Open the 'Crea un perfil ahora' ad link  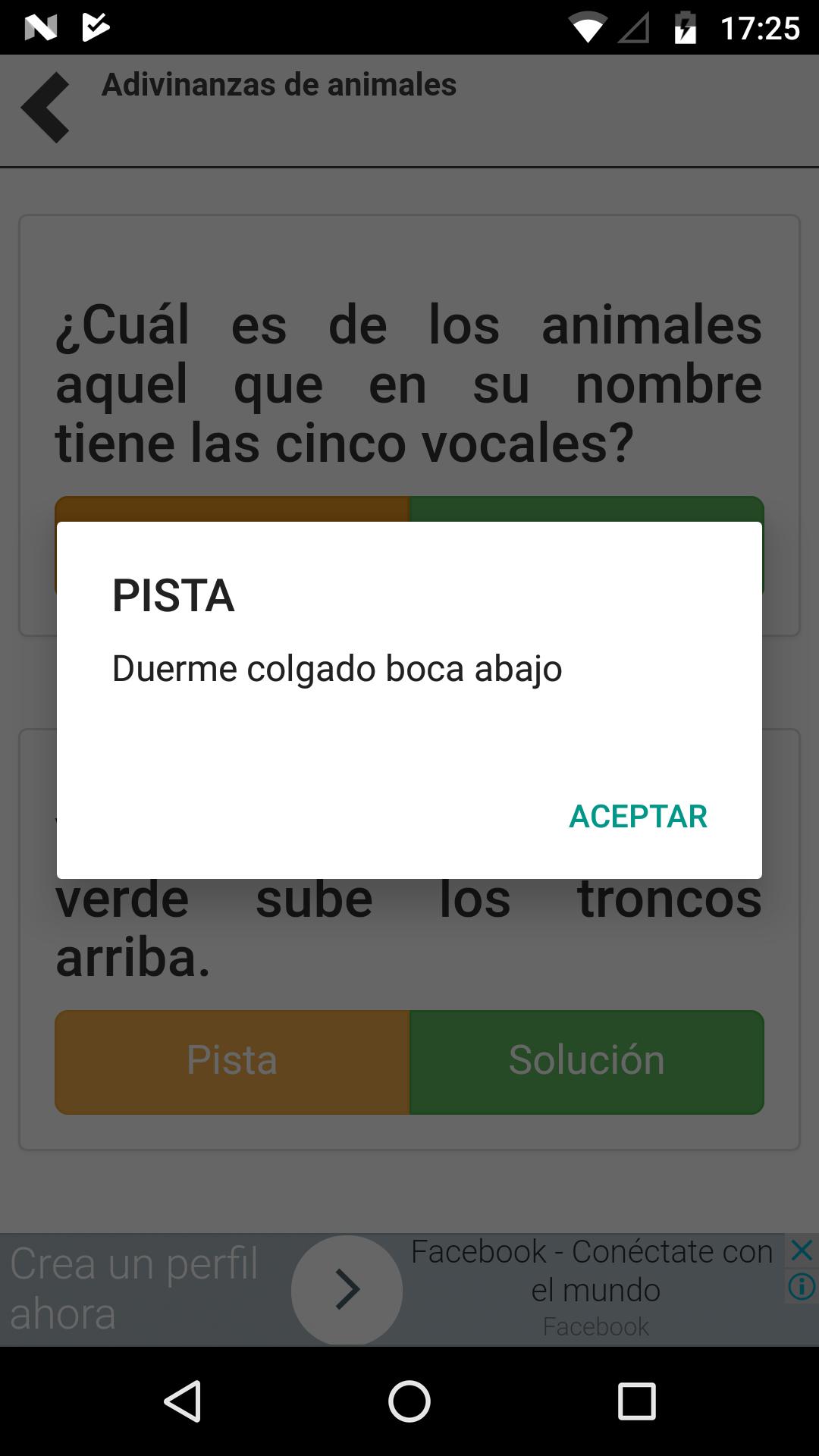(x=136, y=1289)
